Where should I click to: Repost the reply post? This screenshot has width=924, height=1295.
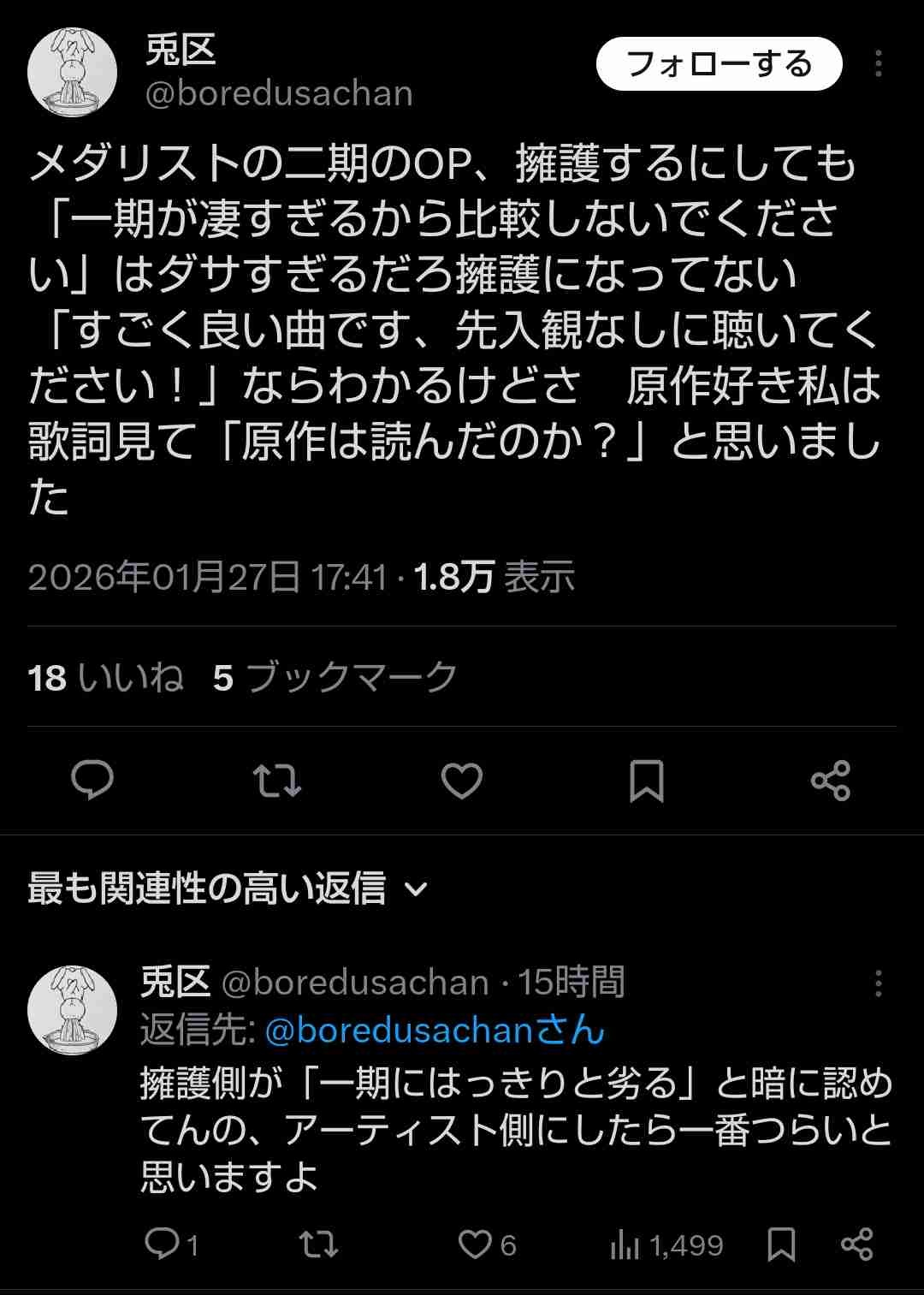click(x=318, y=1244)
